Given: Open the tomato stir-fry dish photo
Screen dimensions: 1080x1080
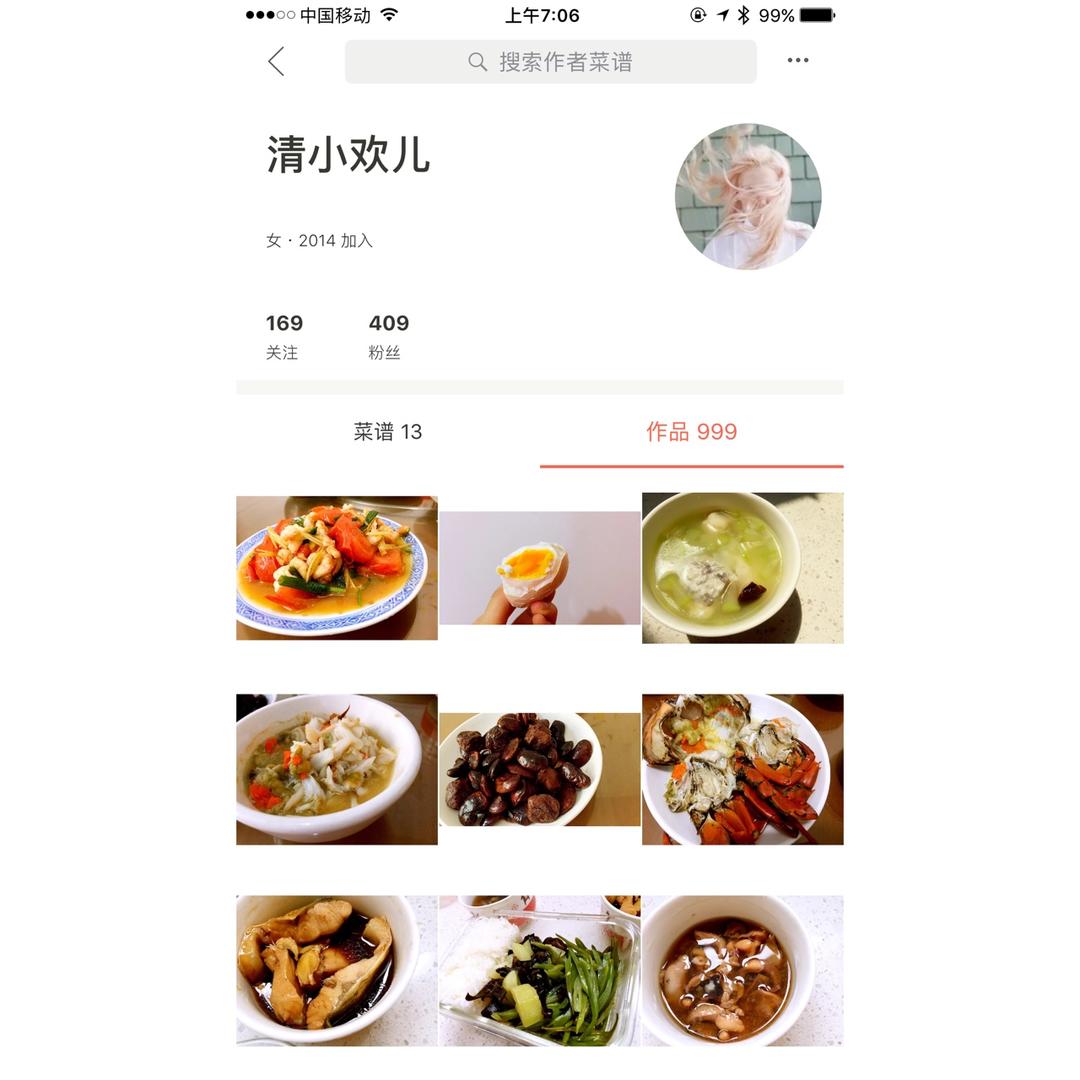Looking at the screenshot, I should pyautogui.click(x=336, y=567).
